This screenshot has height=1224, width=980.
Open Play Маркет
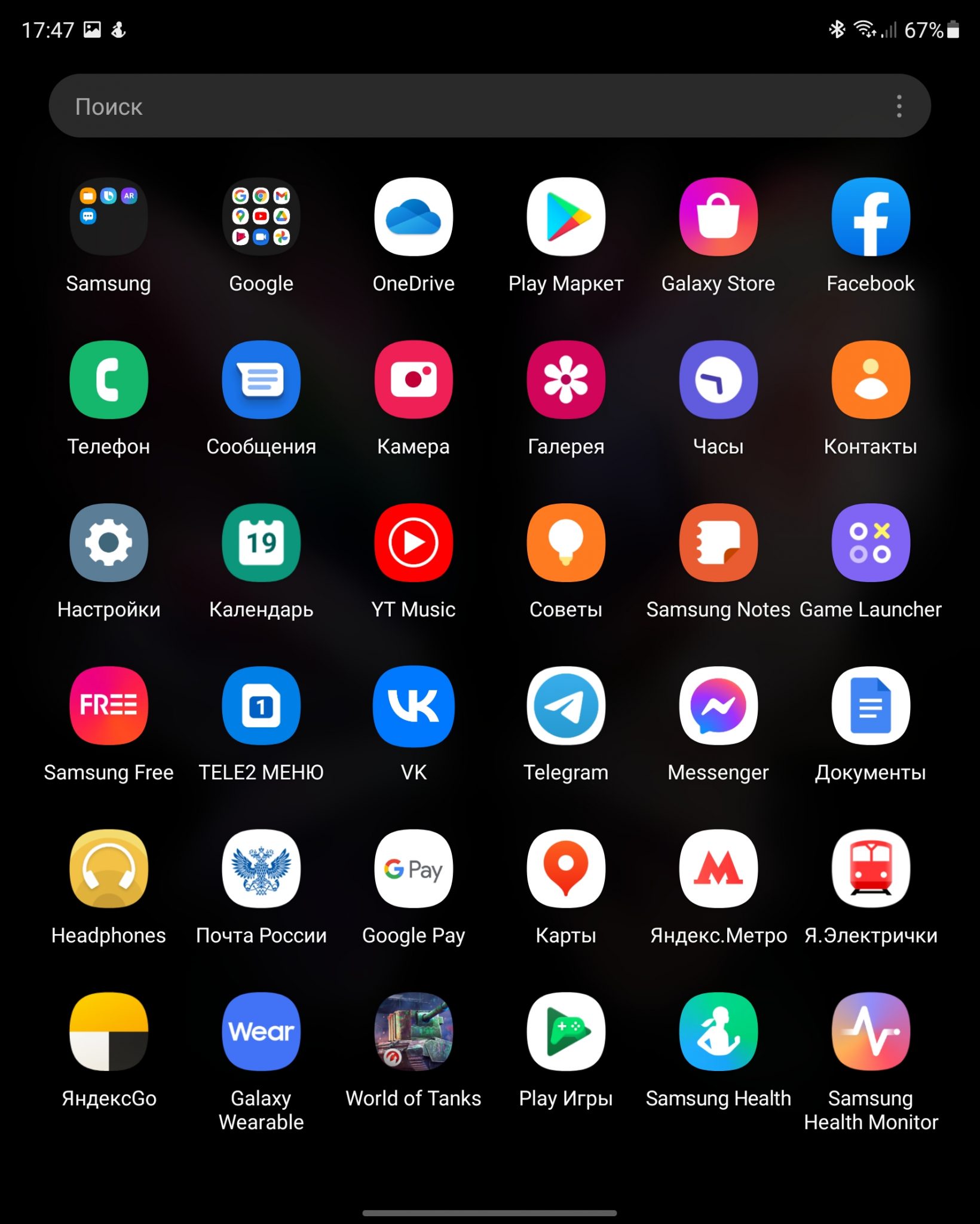tap(566, 217)
